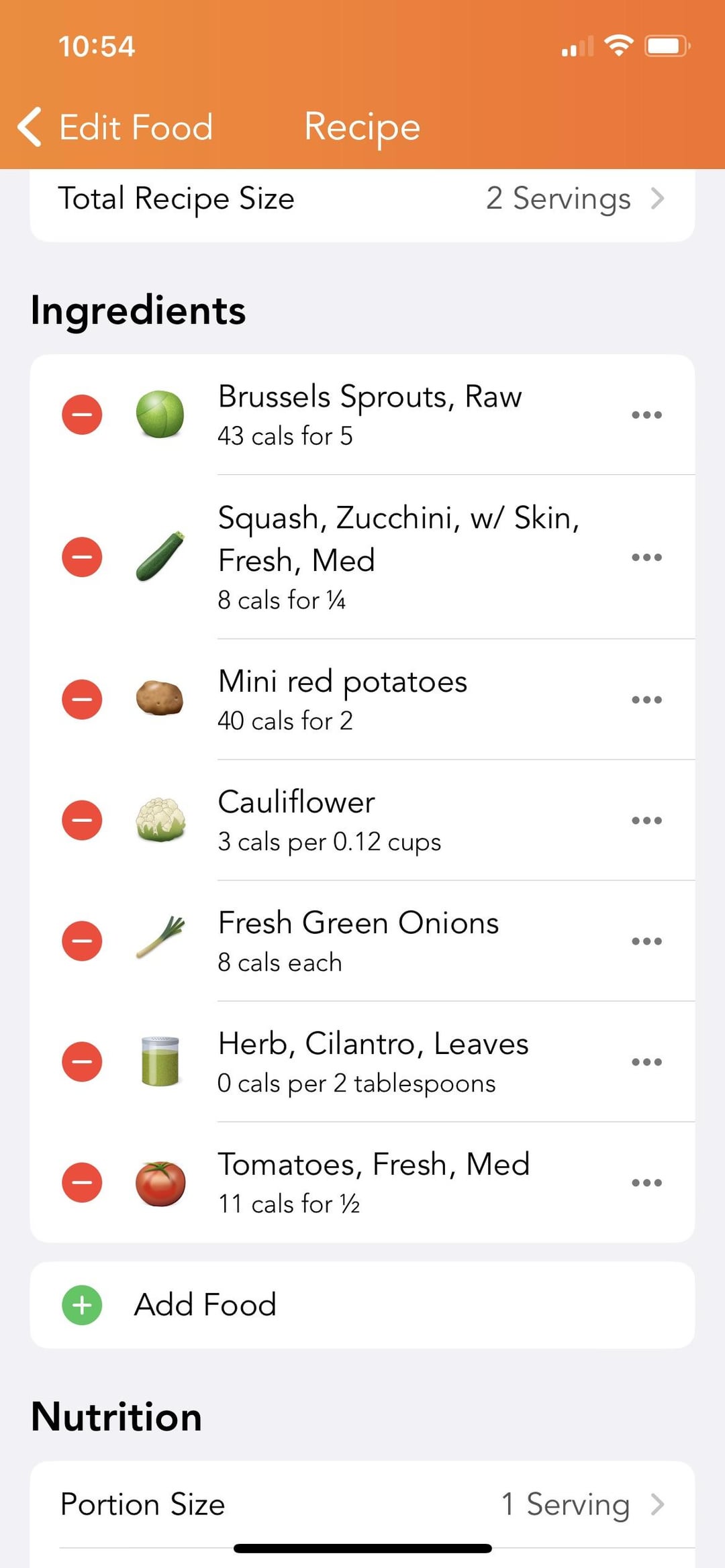
Task: Change Portion Size under Nutrition
Action: tap(362, 1505)
